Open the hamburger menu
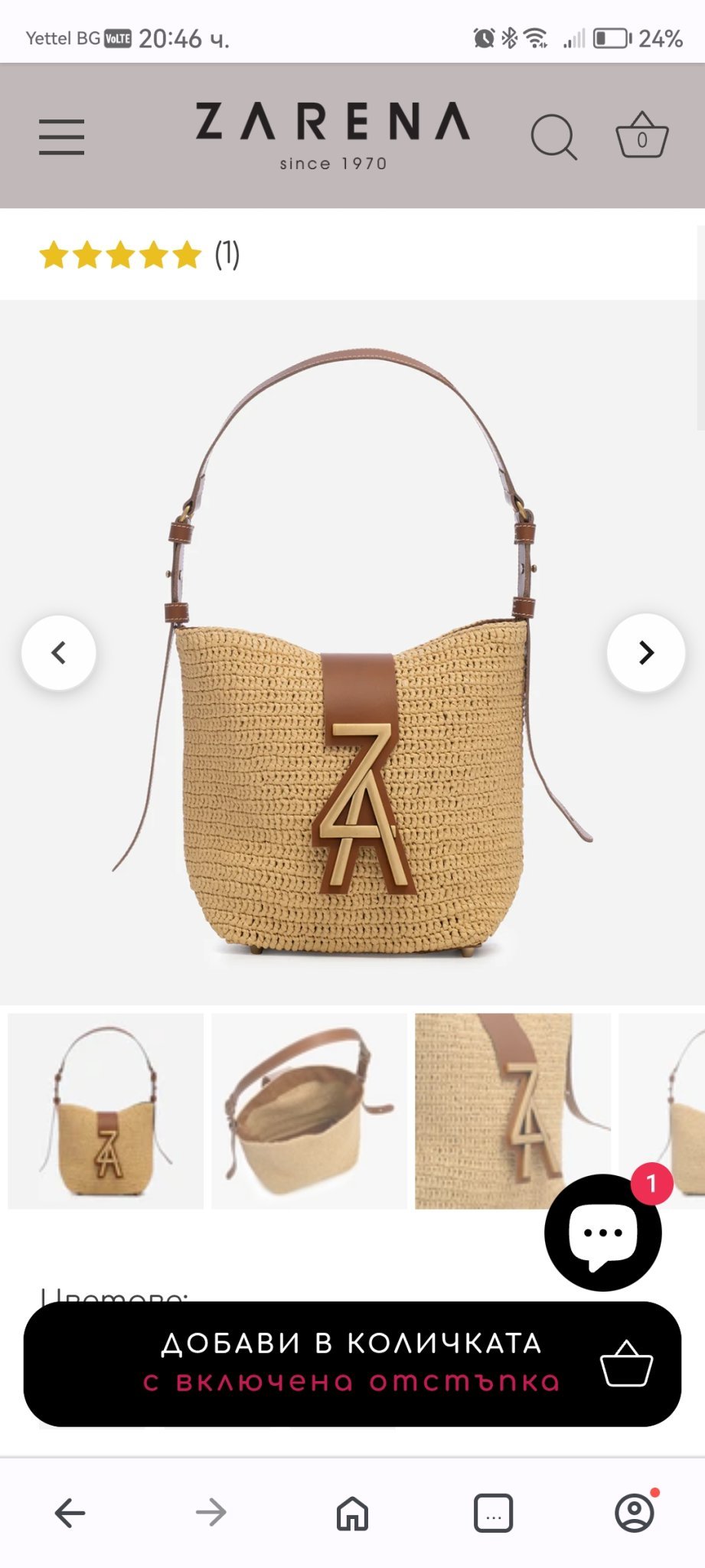Screen dimensions: 705x1568 61,137
